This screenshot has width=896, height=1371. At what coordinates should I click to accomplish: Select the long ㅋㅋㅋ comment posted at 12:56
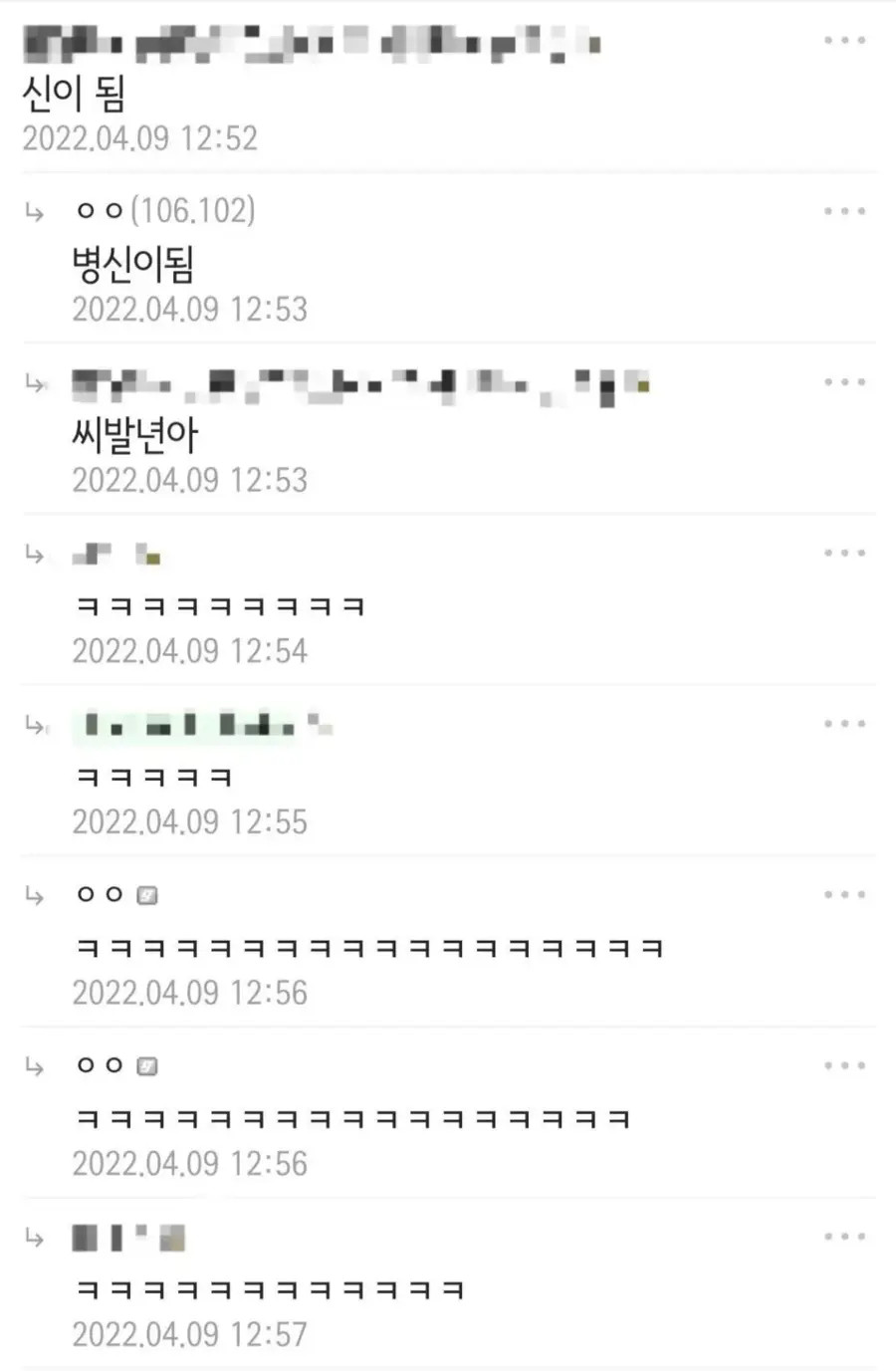(368, 948)
